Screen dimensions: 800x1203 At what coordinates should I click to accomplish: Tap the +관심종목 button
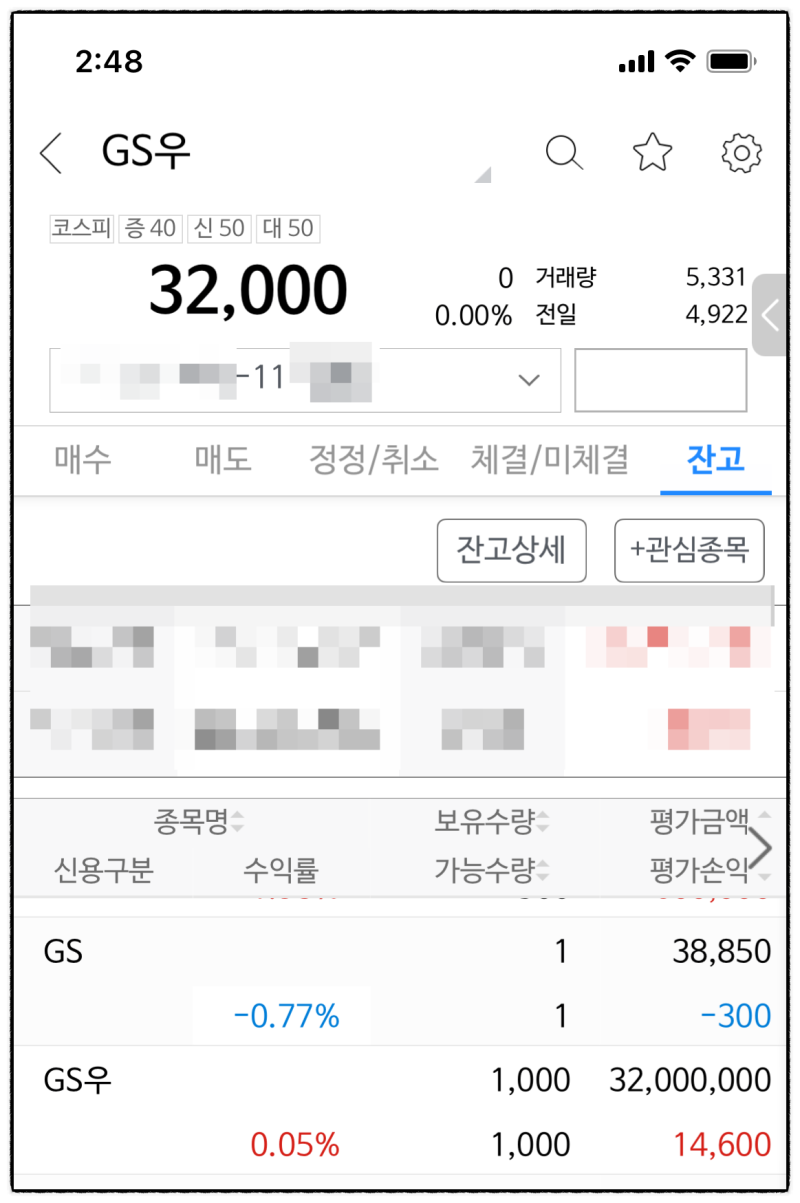688,551
